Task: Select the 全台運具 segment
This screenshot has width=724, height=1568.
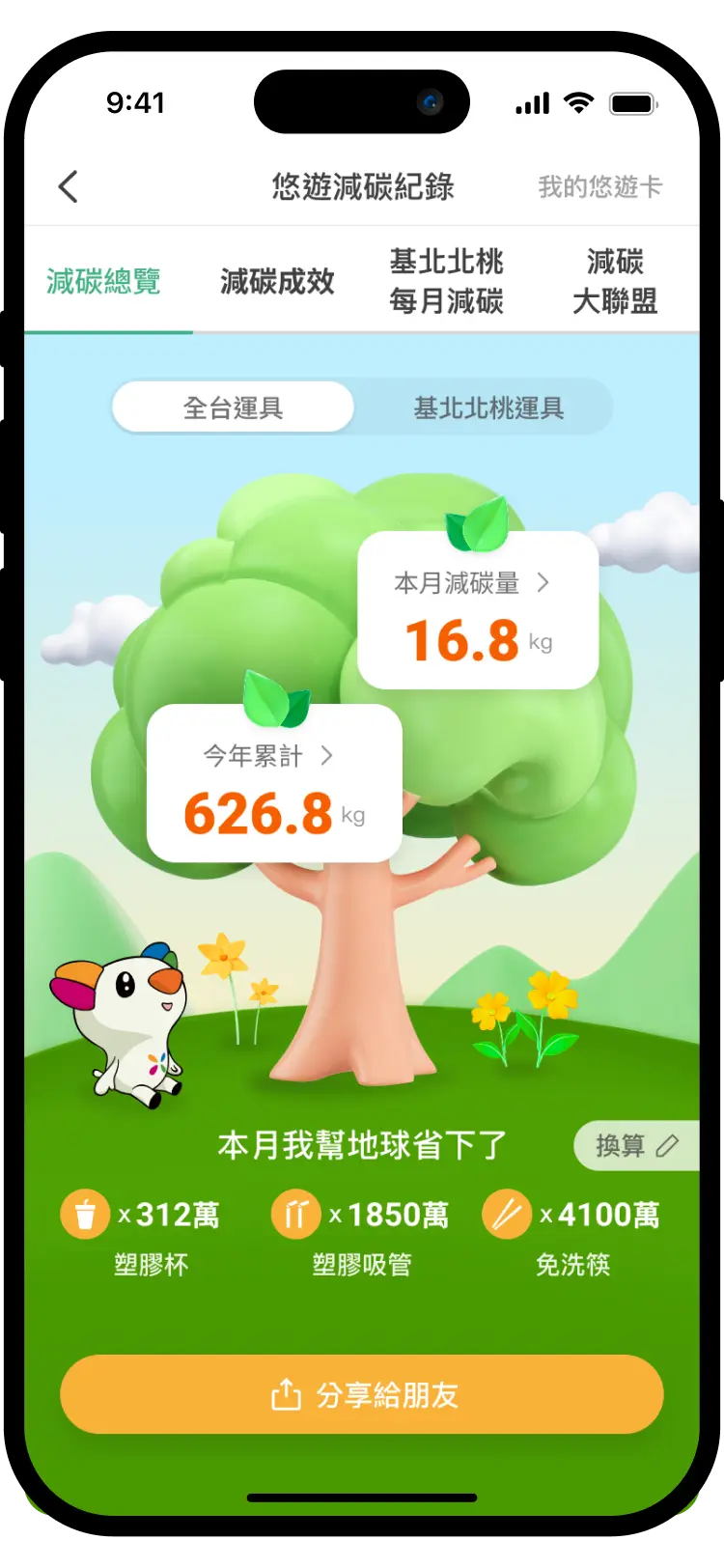Action: pyautogui.click(x=234, y=407)
